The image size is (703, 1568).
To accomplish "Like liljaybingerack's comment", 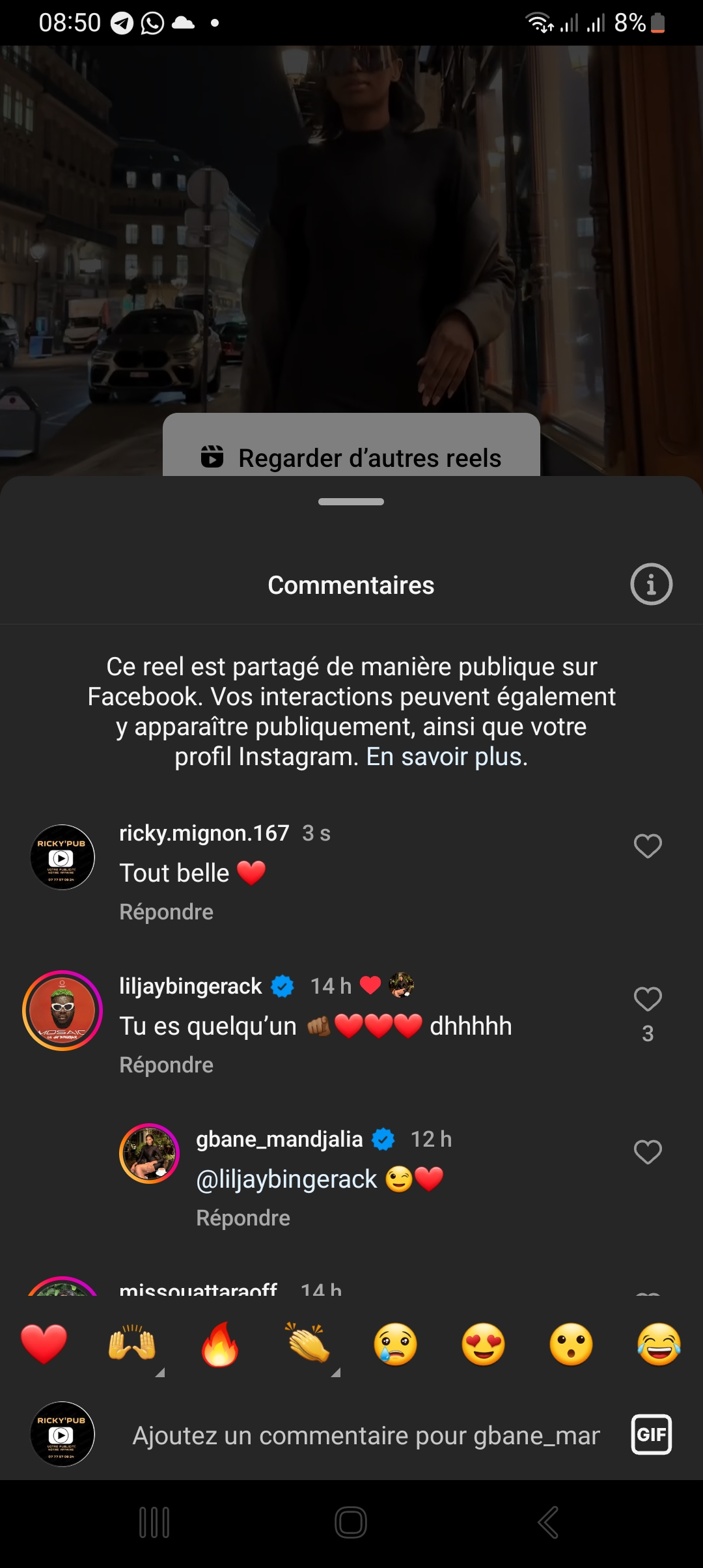I will click(648, 999).
